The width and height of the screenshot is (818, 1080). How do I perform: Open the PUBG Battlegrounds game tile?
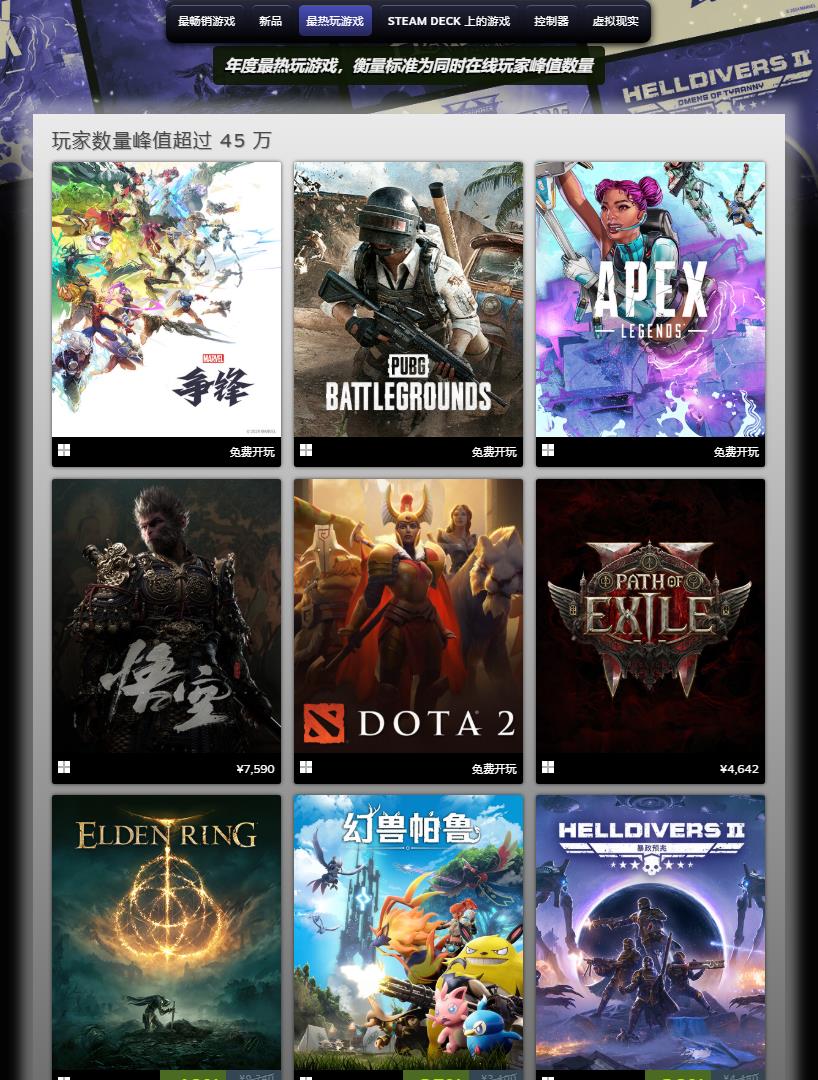click(x=408, y=300)
